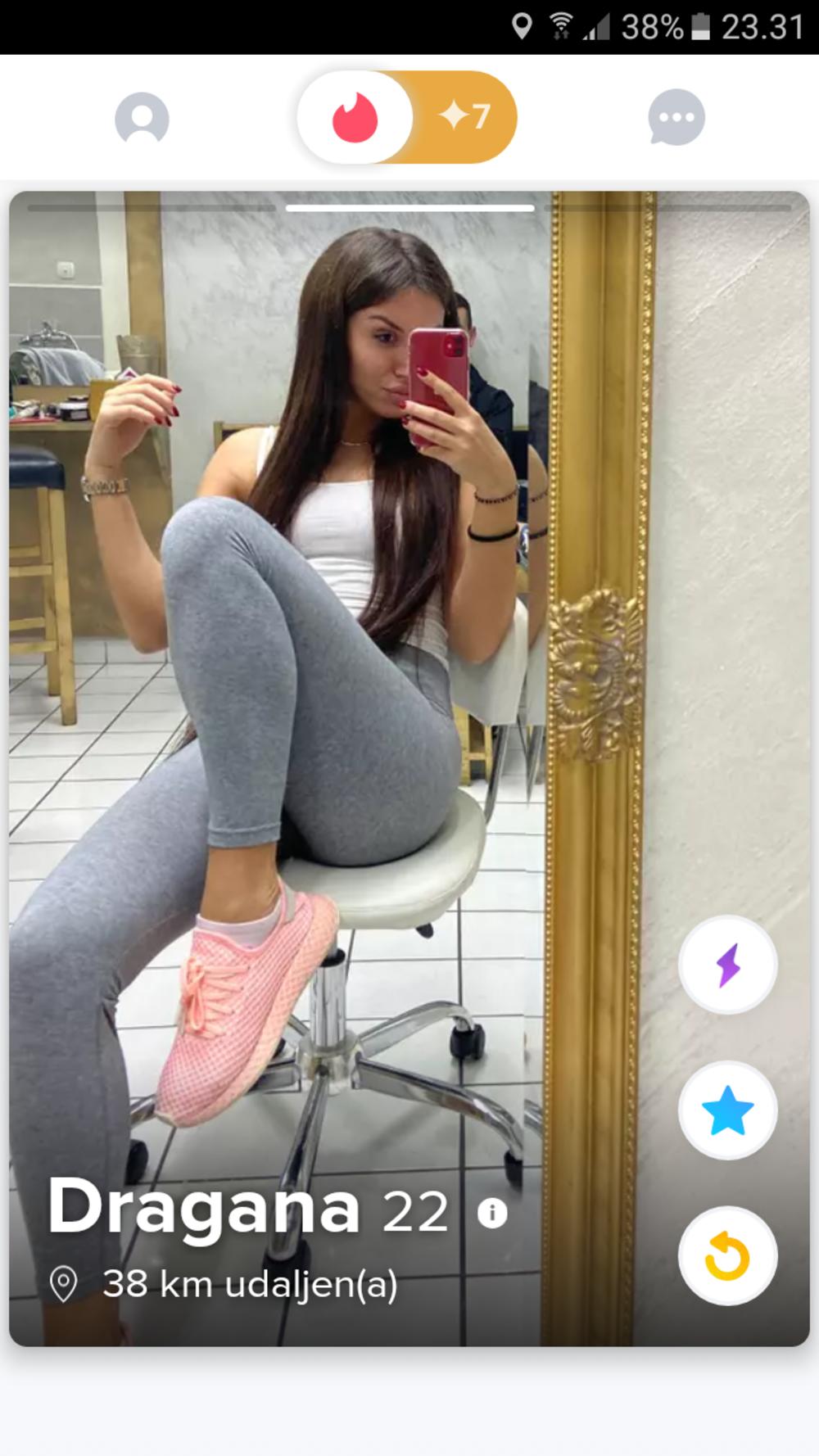Screen dimensions: 819x1456
Task: Activate the purple Boost button
Action: 727,965
